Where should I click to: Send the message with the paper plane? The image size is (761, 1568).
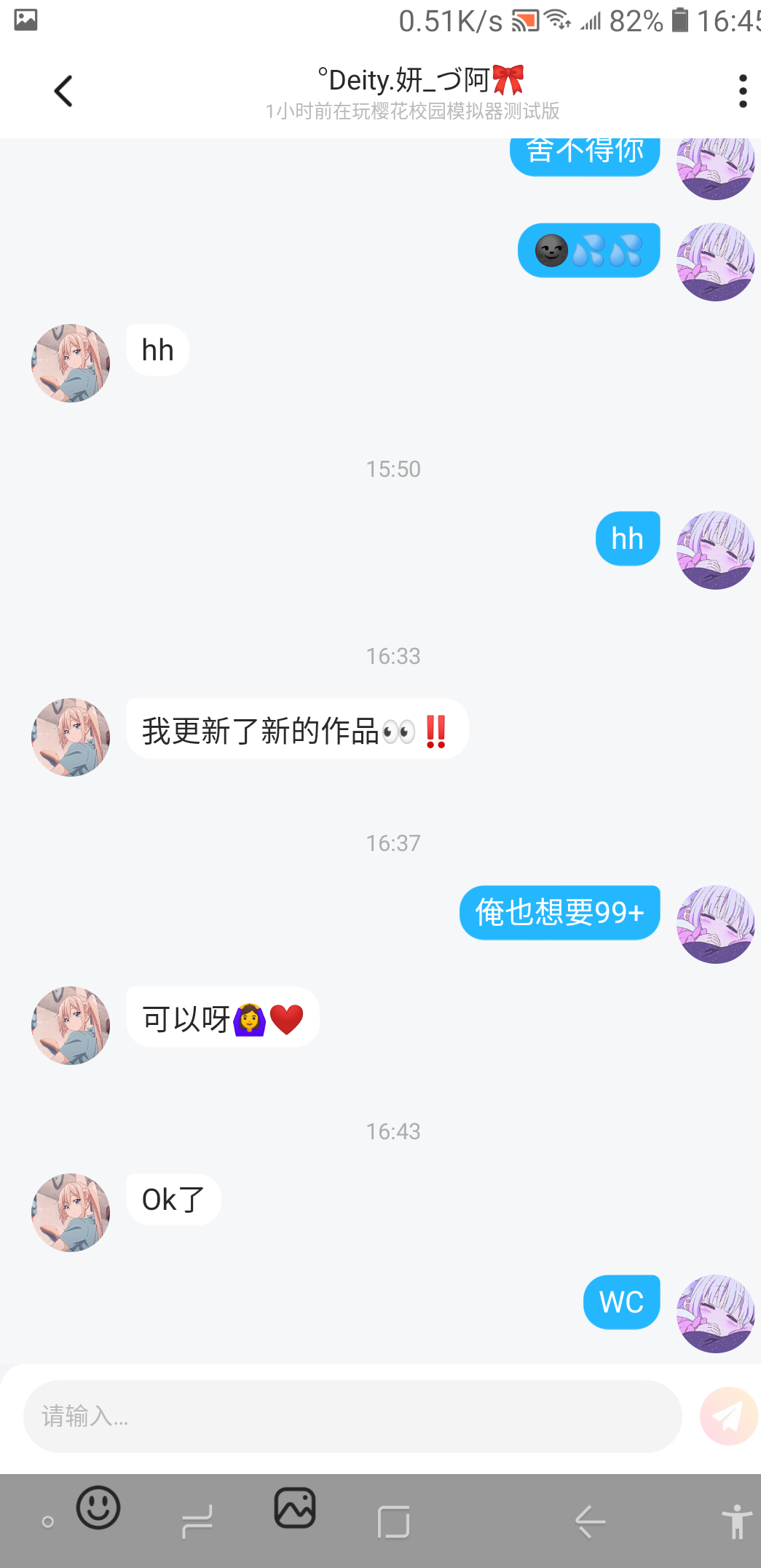pos(729,1416)
